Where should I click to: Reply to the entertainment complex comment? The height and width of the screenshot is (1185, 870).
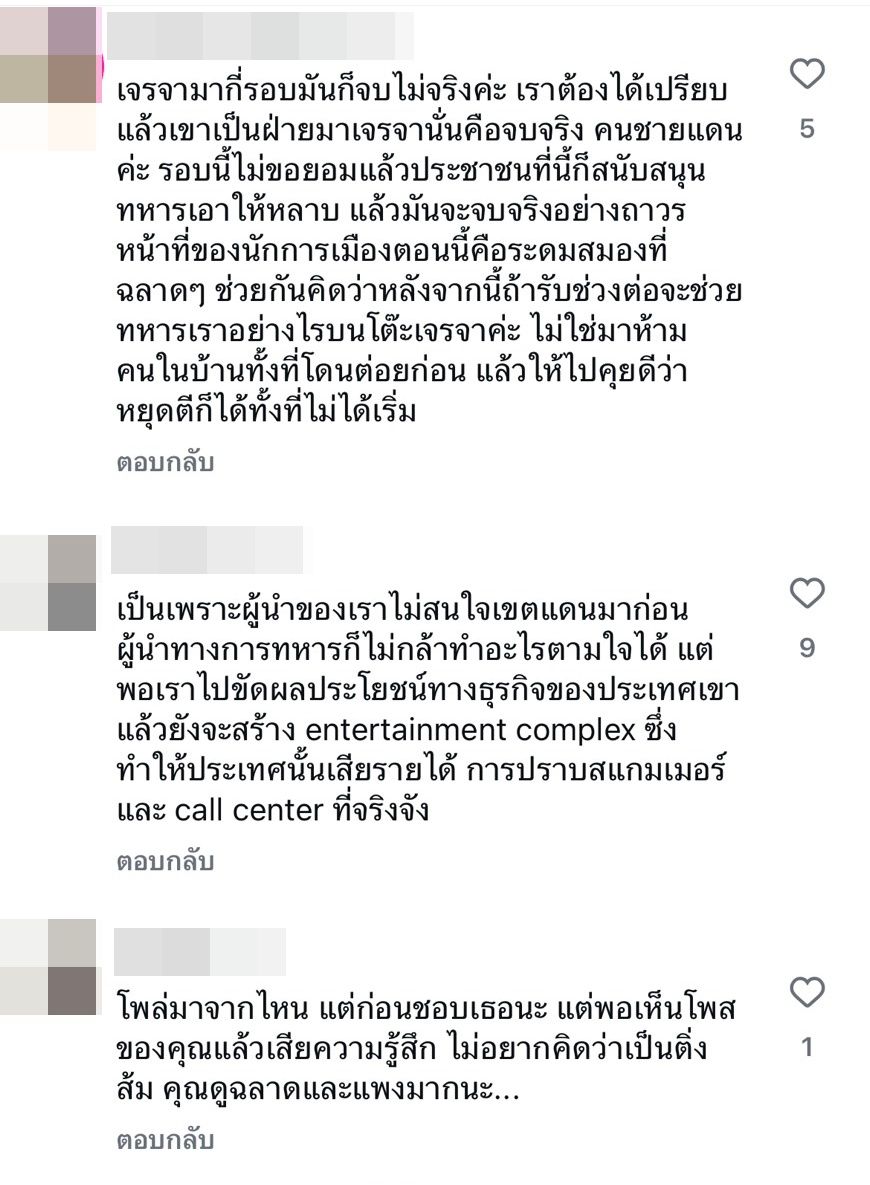click(x=165, y=862)
